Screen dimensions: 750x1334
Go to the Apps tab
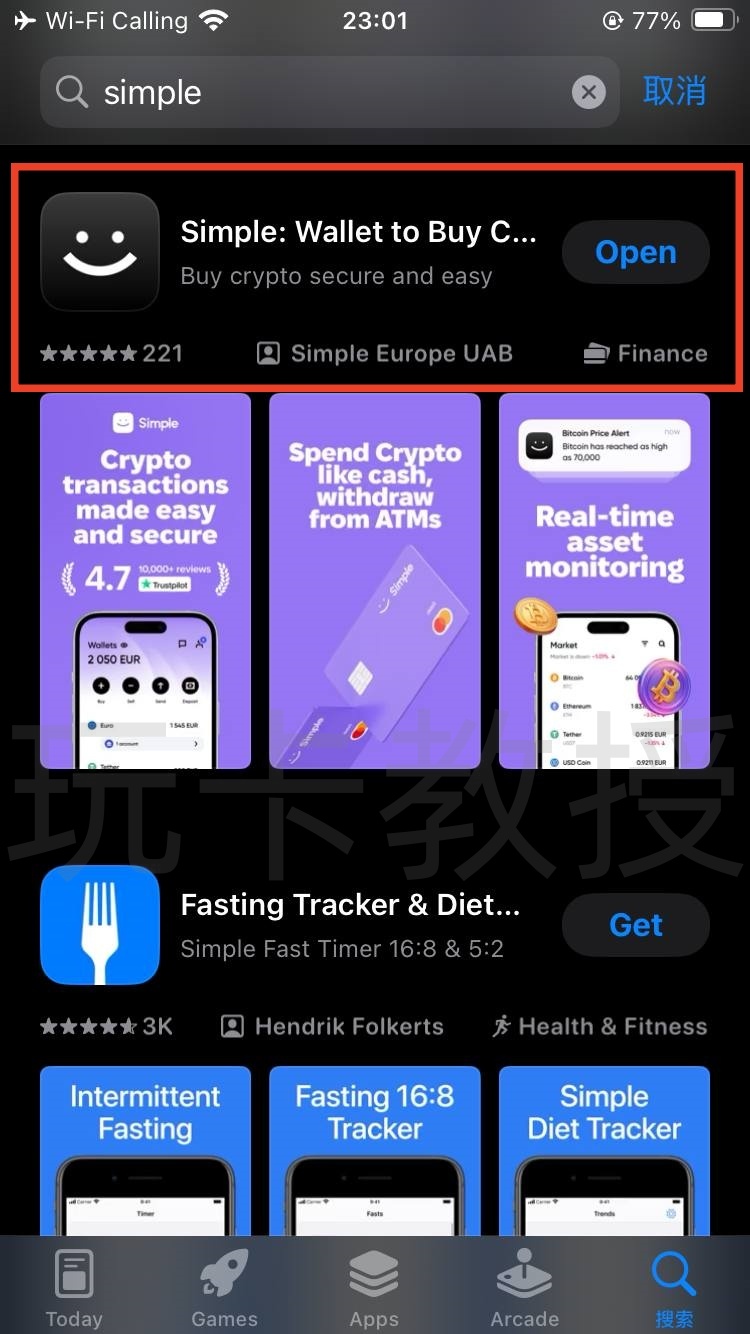(x=374, y=1288)
